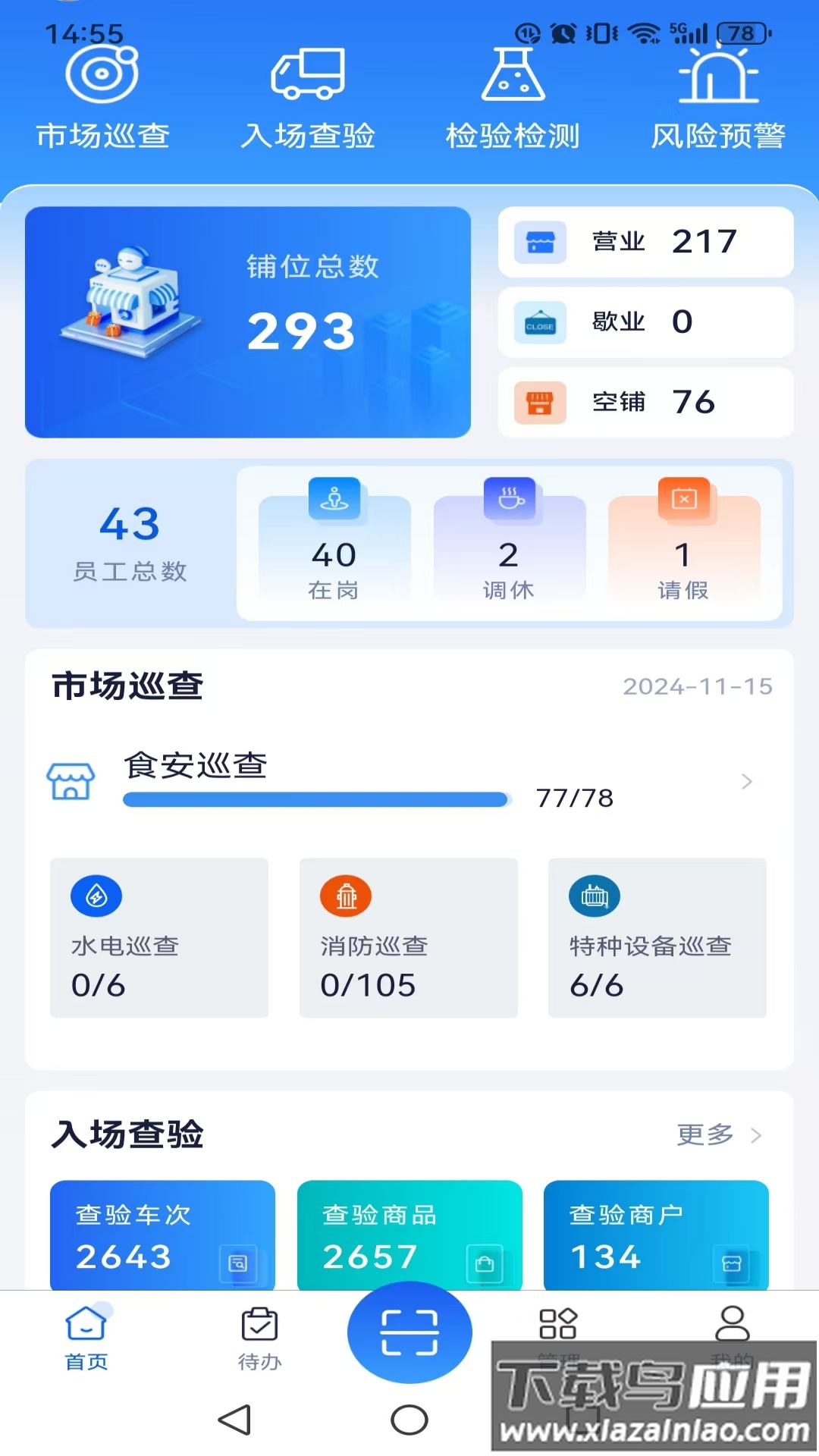Image resolution: width=819 pixels, height=1456 pixels.
Task: Tap the 特种设备巡查 equipment icon
Action: point(595,896)
